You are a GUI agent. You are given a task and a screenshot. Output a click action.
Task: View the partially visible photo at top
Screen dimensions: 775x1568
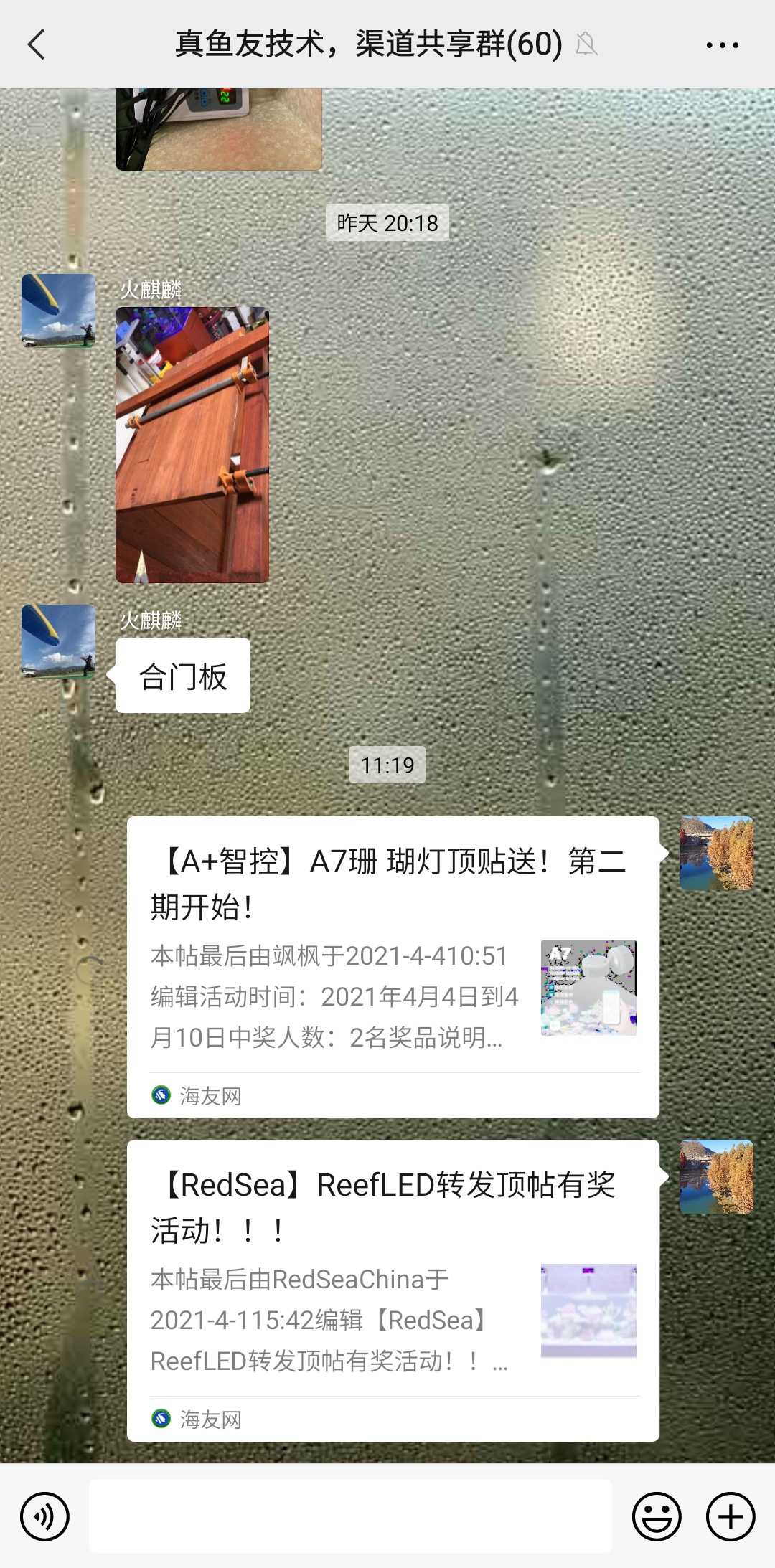point(218,129)
